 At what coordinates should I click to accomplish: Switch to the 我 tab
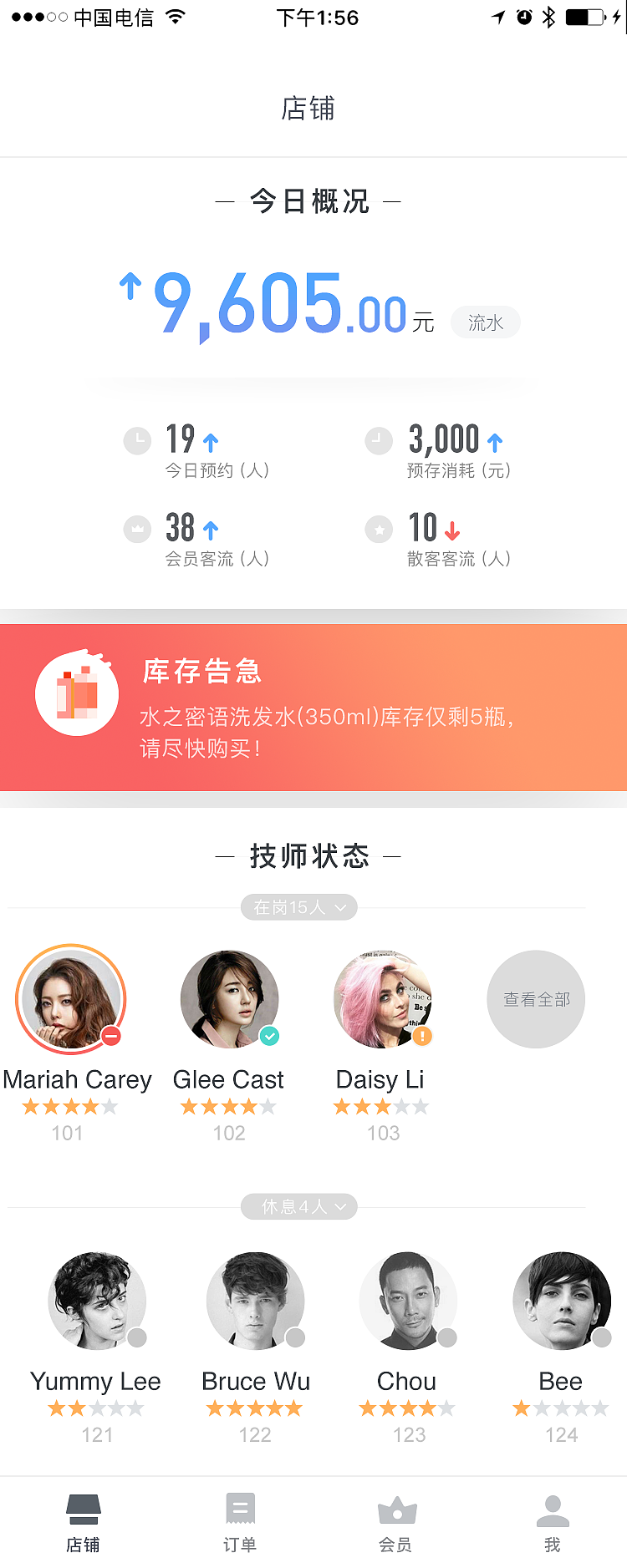tap(553, 1522)
